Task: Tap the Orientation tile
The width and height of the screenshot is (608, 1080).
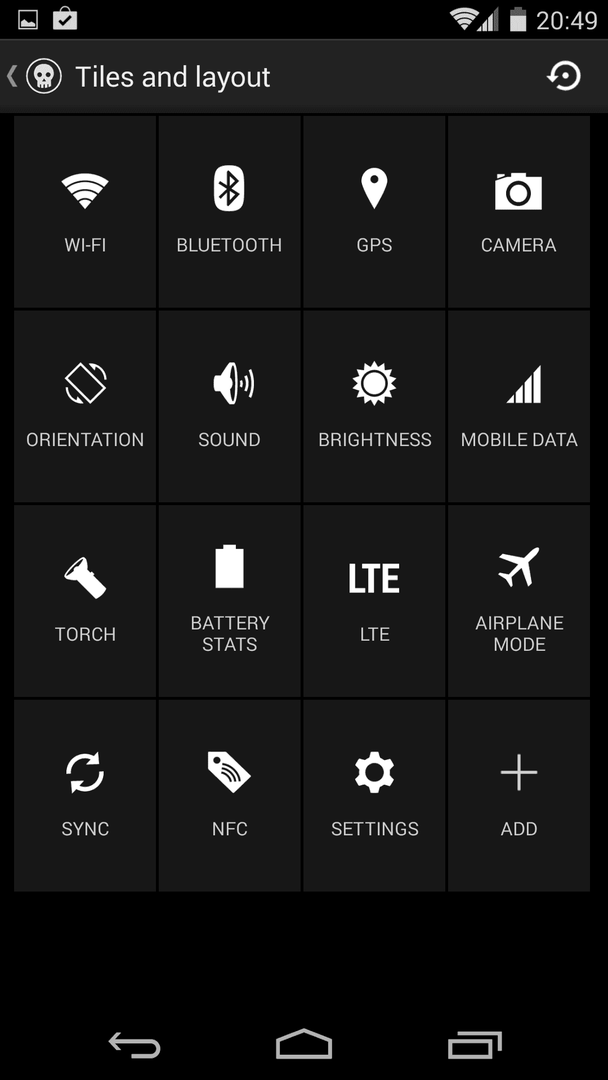Action: (85, 406)
